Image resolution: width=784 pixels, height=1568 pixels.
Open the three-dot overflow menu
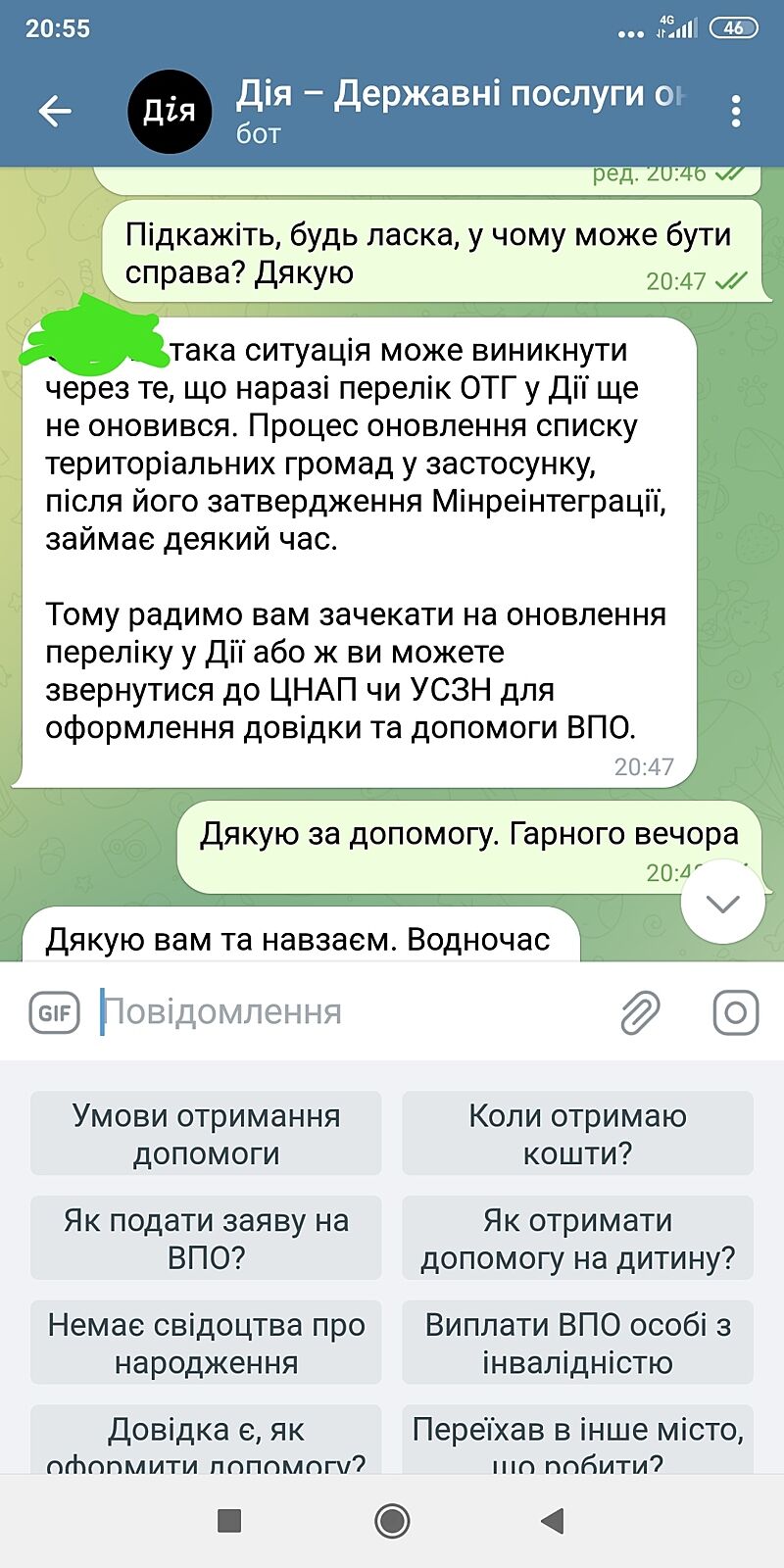pos(735,112)
